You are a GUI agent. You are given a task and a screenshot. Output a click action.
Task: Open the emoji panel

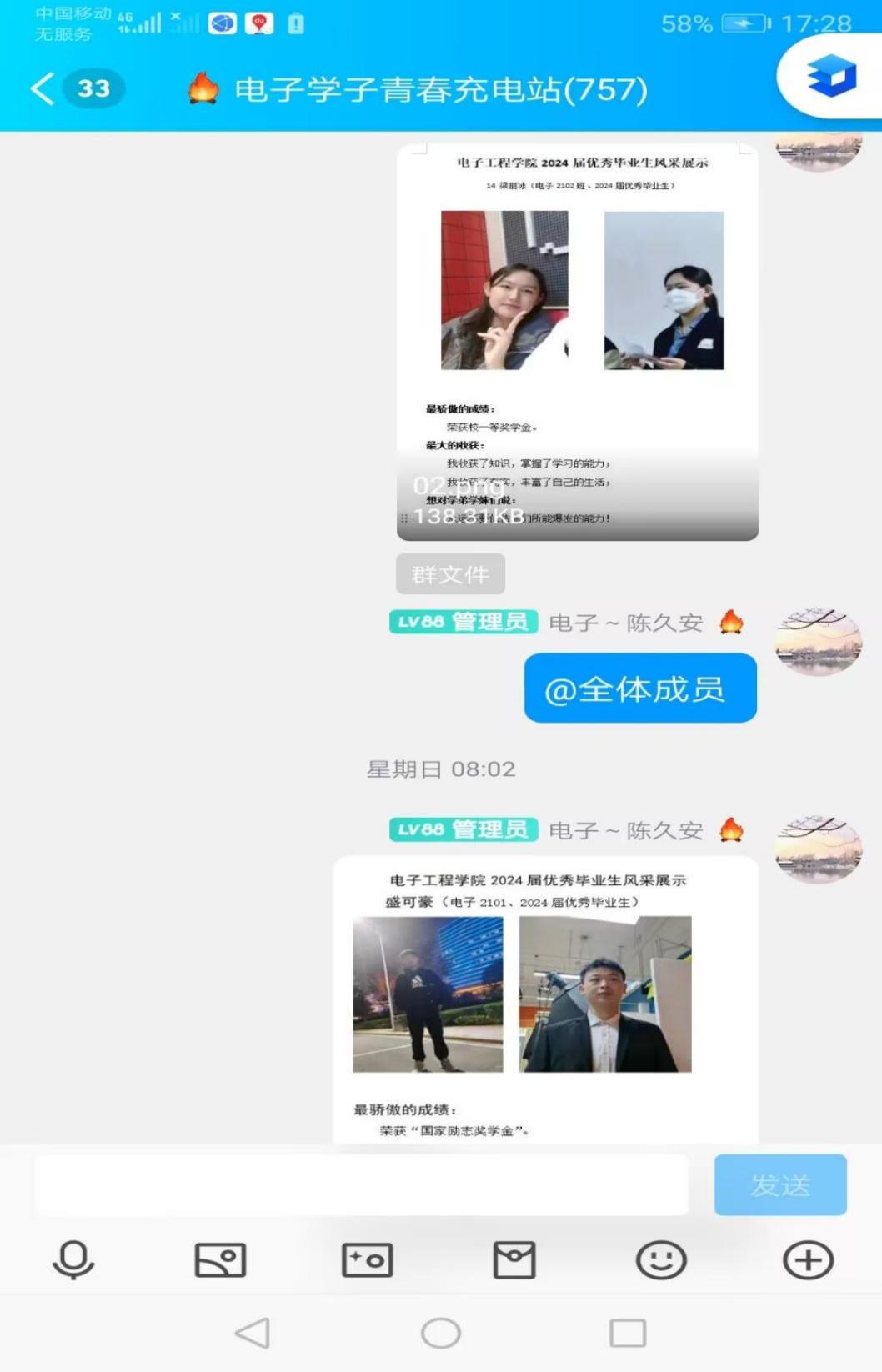[661, 1259]
